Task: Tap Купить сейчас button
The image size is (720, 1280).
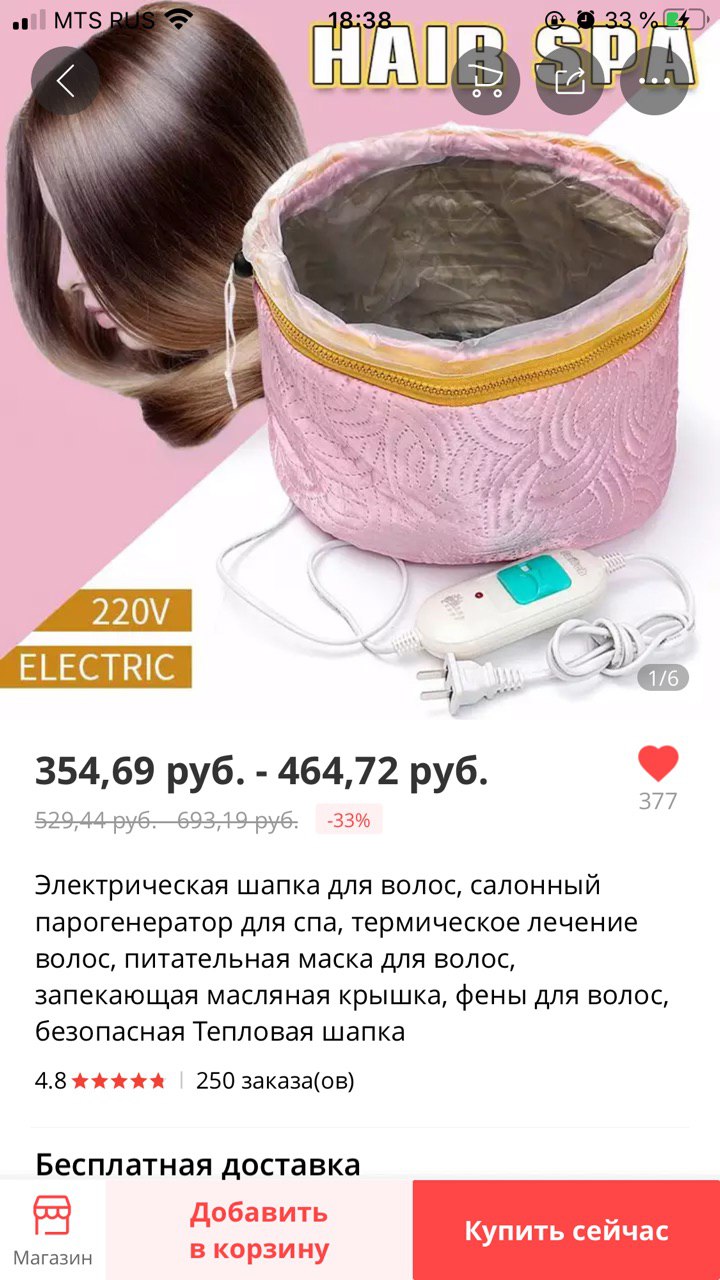Action: point(566,1230)
